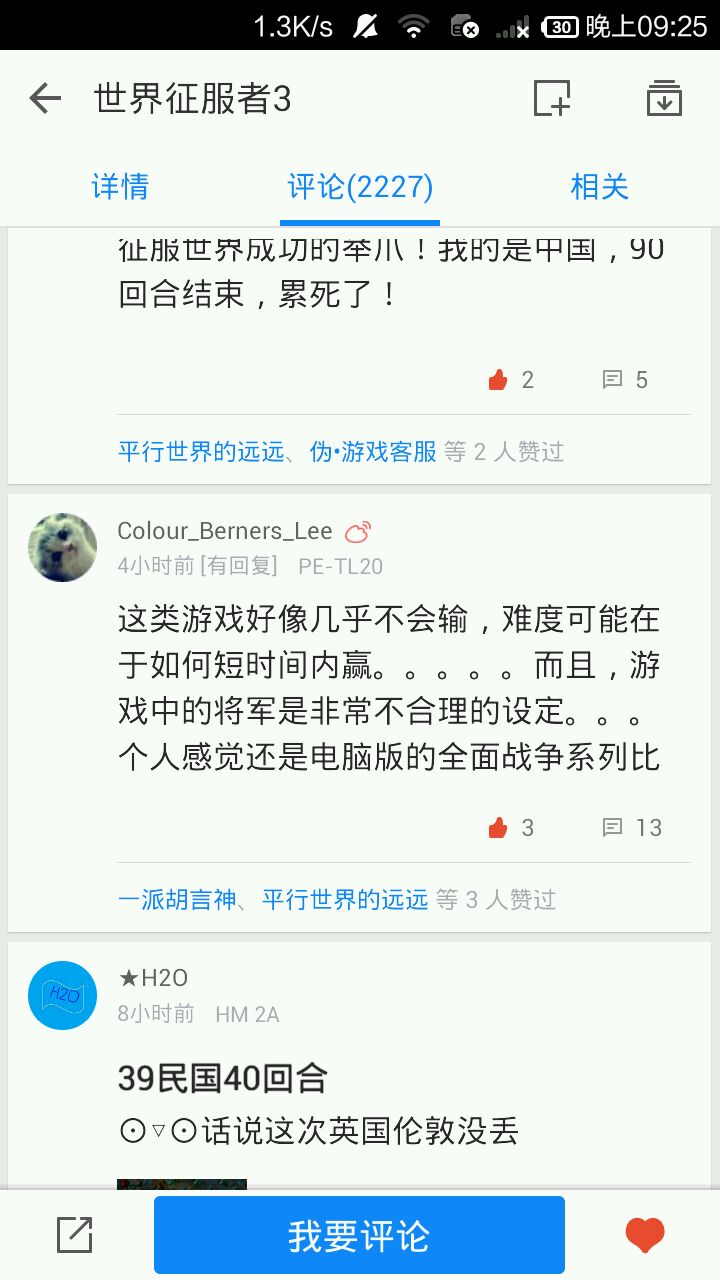This screenshot has height=1280, width=720.
Task: Open the 5 replies of the 累死了 comment
Action: [x=625, y=380]
